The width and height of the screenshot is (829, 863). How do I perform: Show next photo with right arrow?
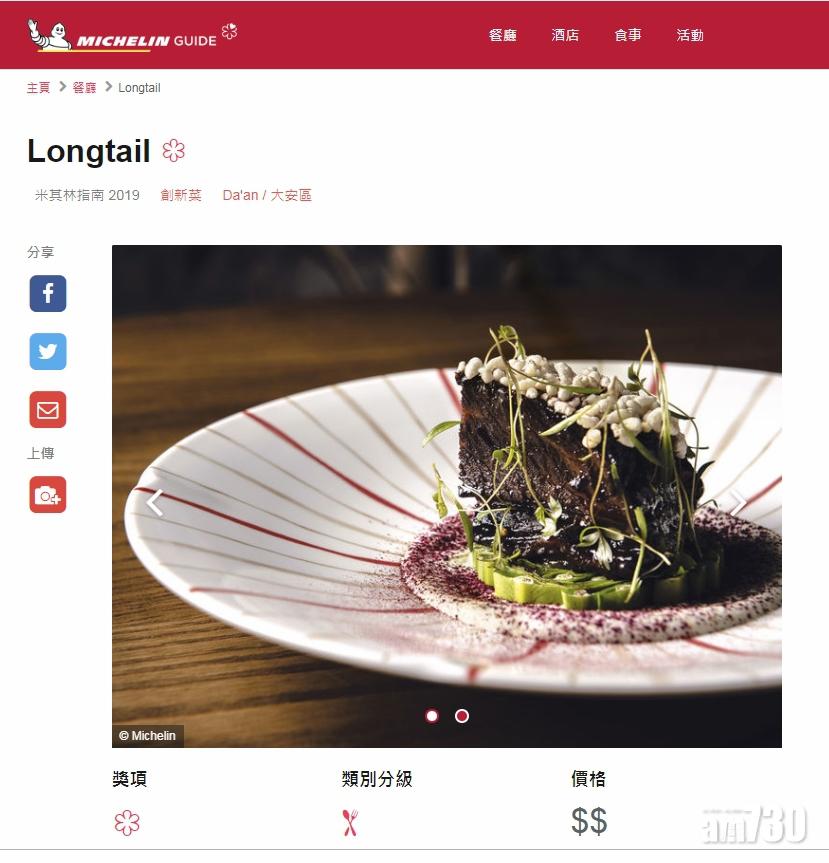click(x=738, y=502)
